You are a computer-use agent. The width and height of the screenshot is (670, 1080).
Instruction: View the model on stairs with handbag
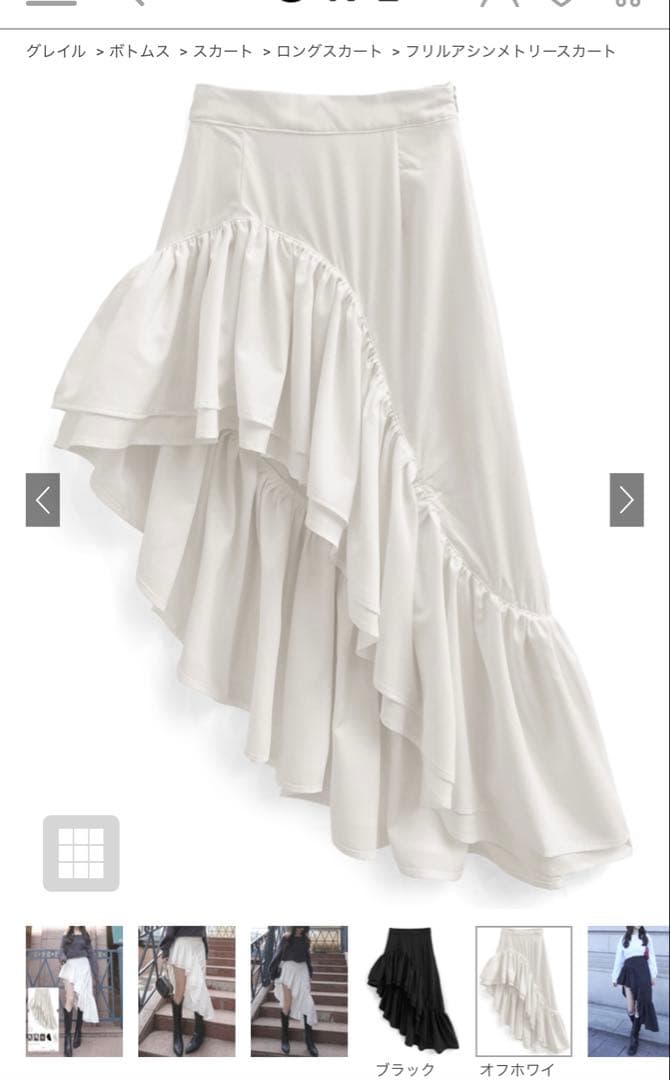187,991
